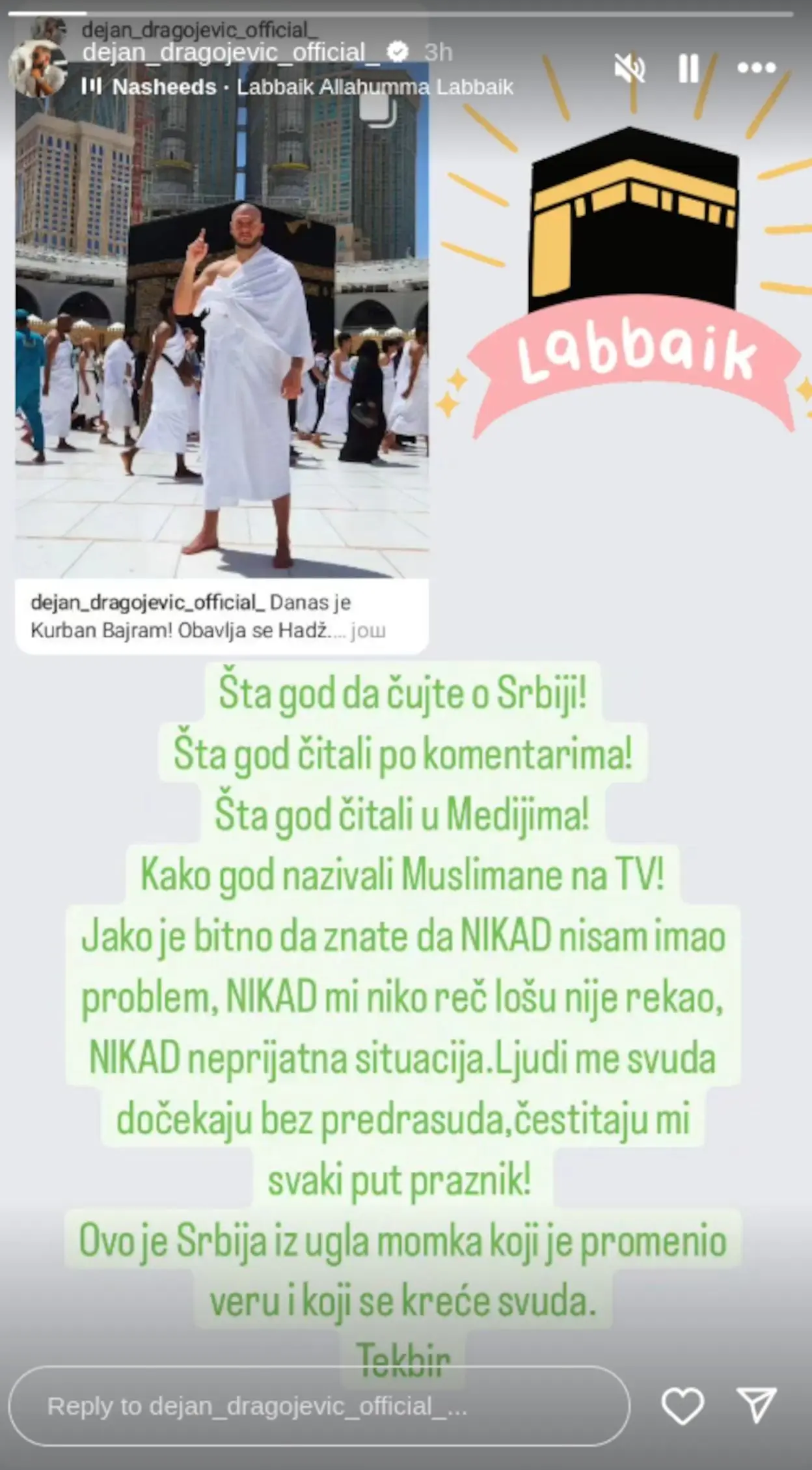
Task: Unmute the story sound
Action: coord(630,68)
